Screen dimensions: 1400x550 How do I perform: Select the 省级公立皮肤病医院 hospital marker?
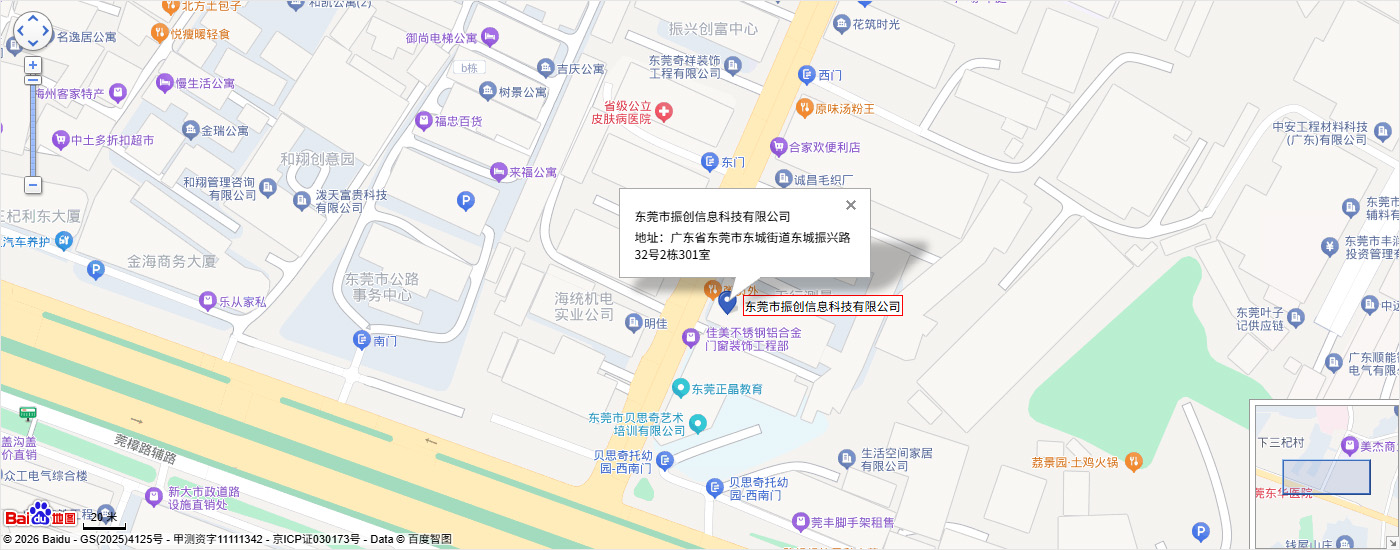click(664, 111)
